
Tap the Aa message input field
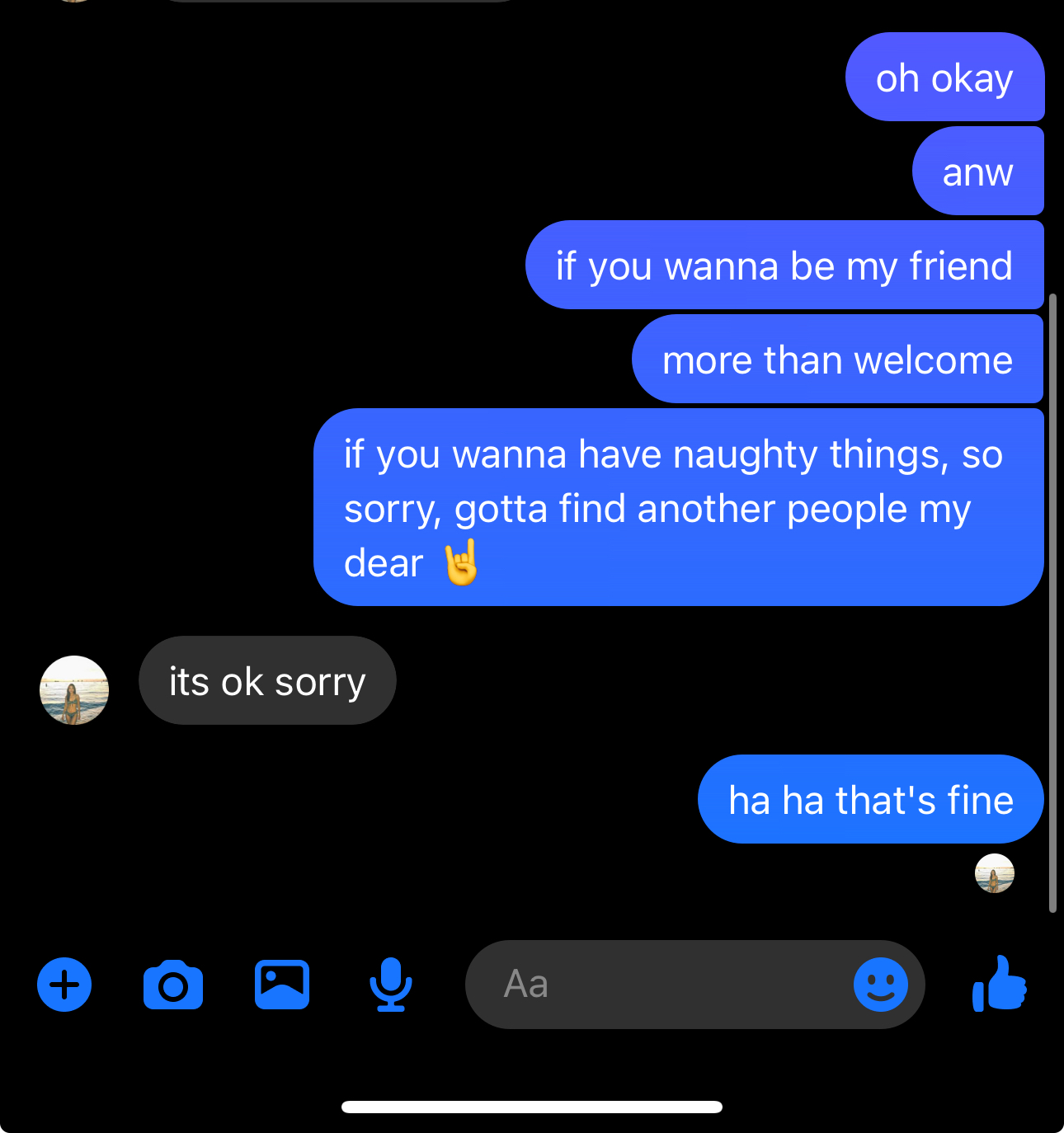[660, 985]
